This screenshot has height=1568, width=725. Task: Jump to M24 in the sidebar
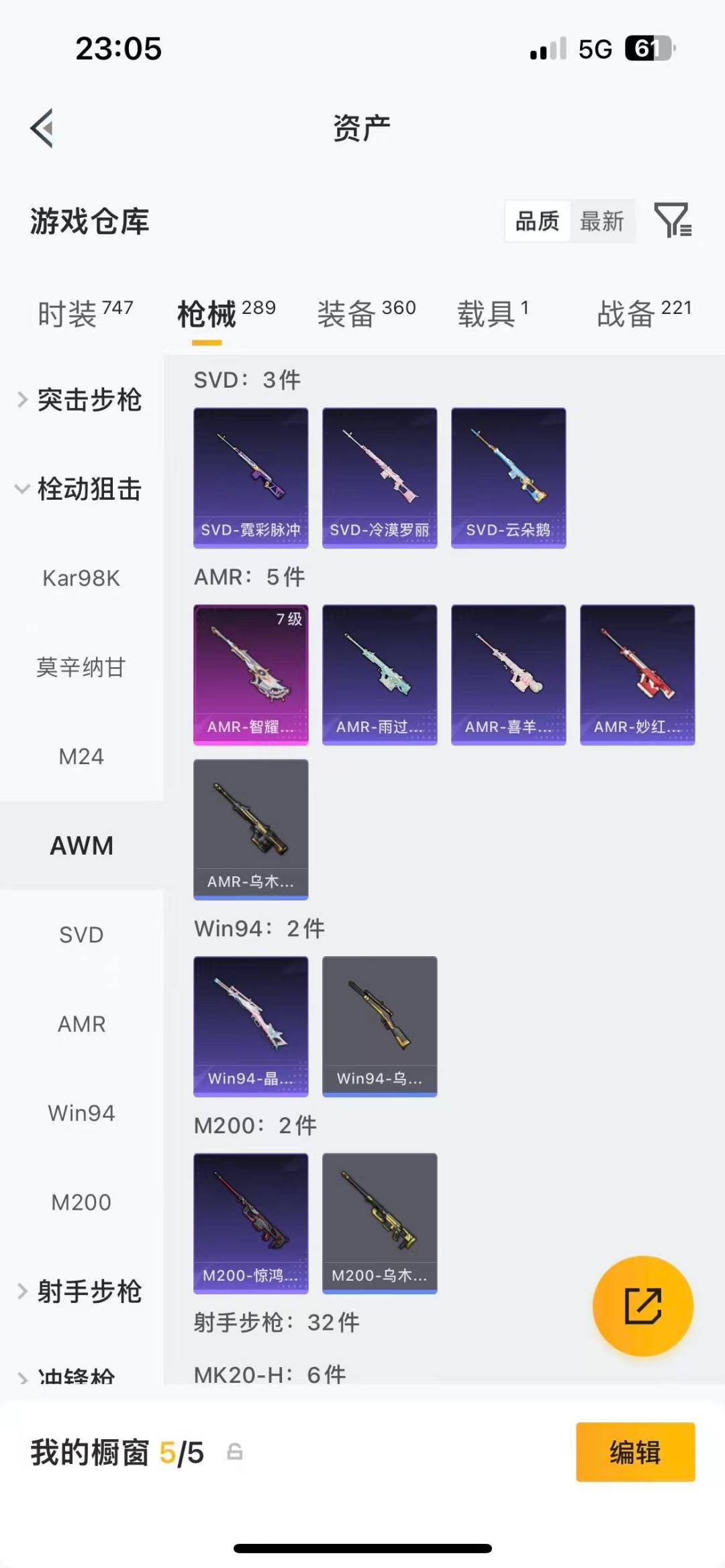point(81,757)
